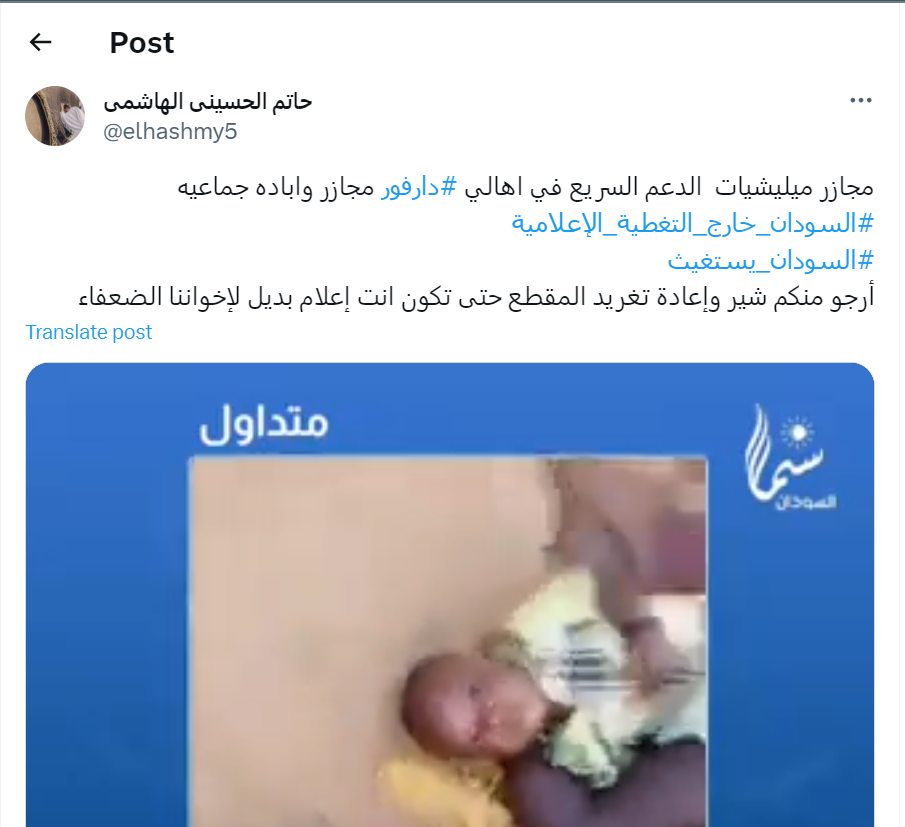Open the #السودان_يستغيث hashtag
The image size is (905, 827).
click(770, 260)
